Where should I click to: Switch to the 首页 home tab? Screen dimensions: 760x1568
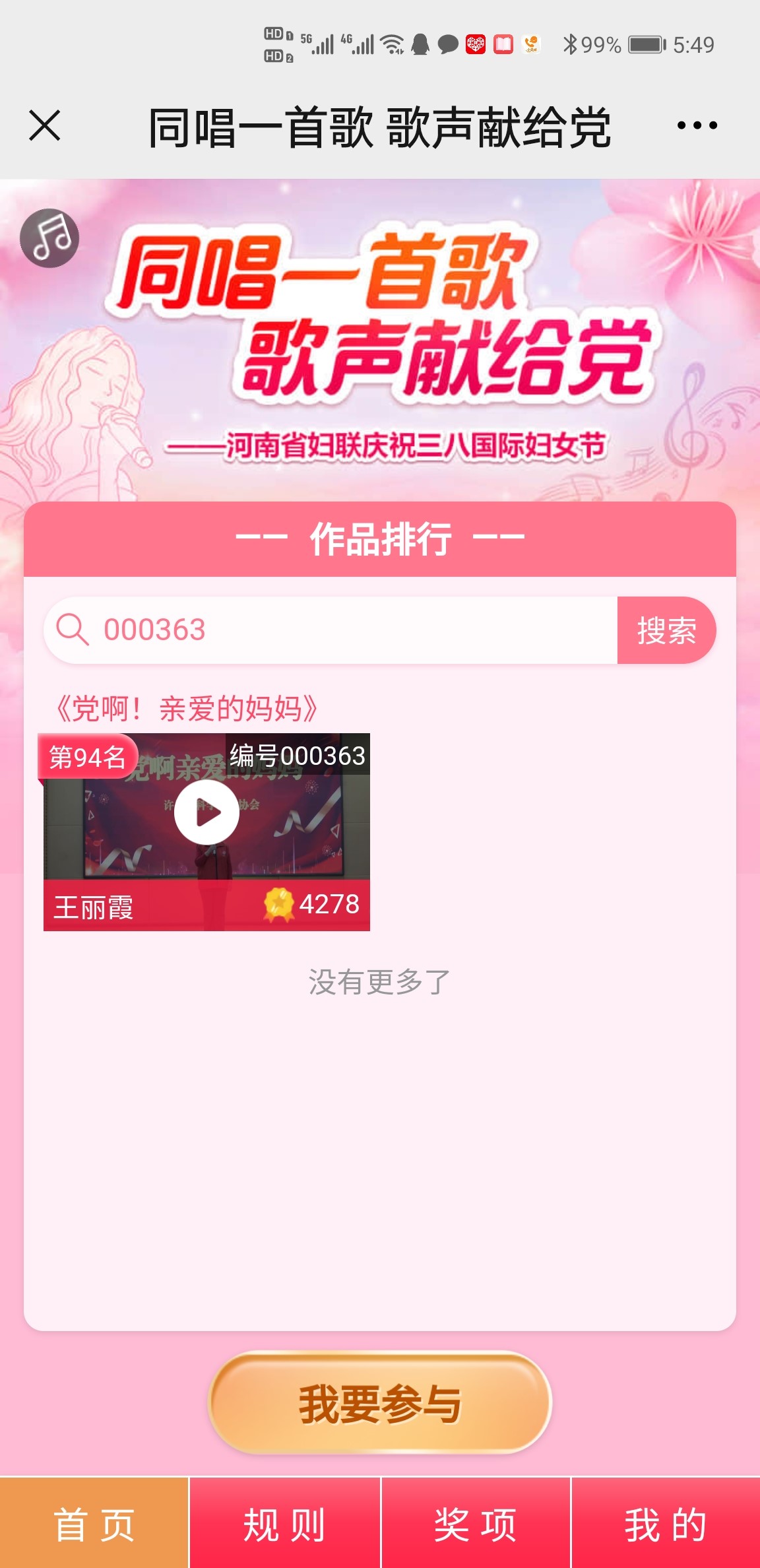point(94,1524)
